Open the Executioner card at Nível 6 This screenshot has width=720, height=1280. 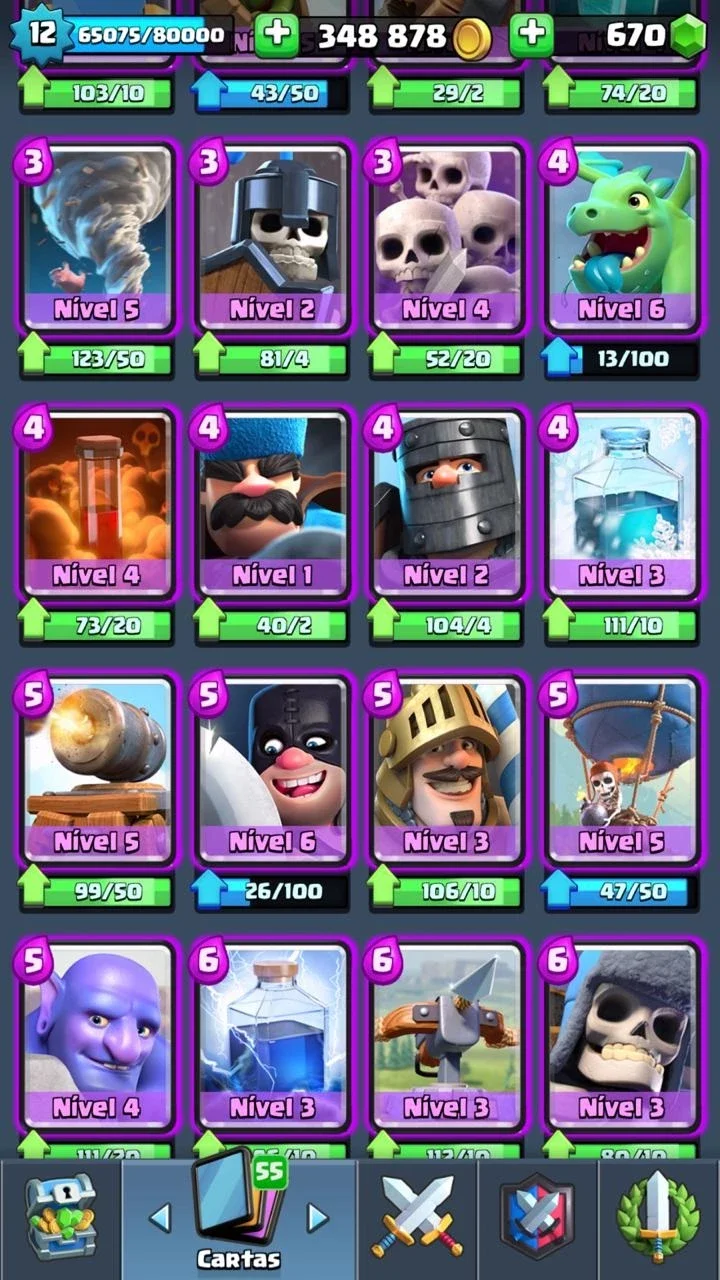pos(270,770)
